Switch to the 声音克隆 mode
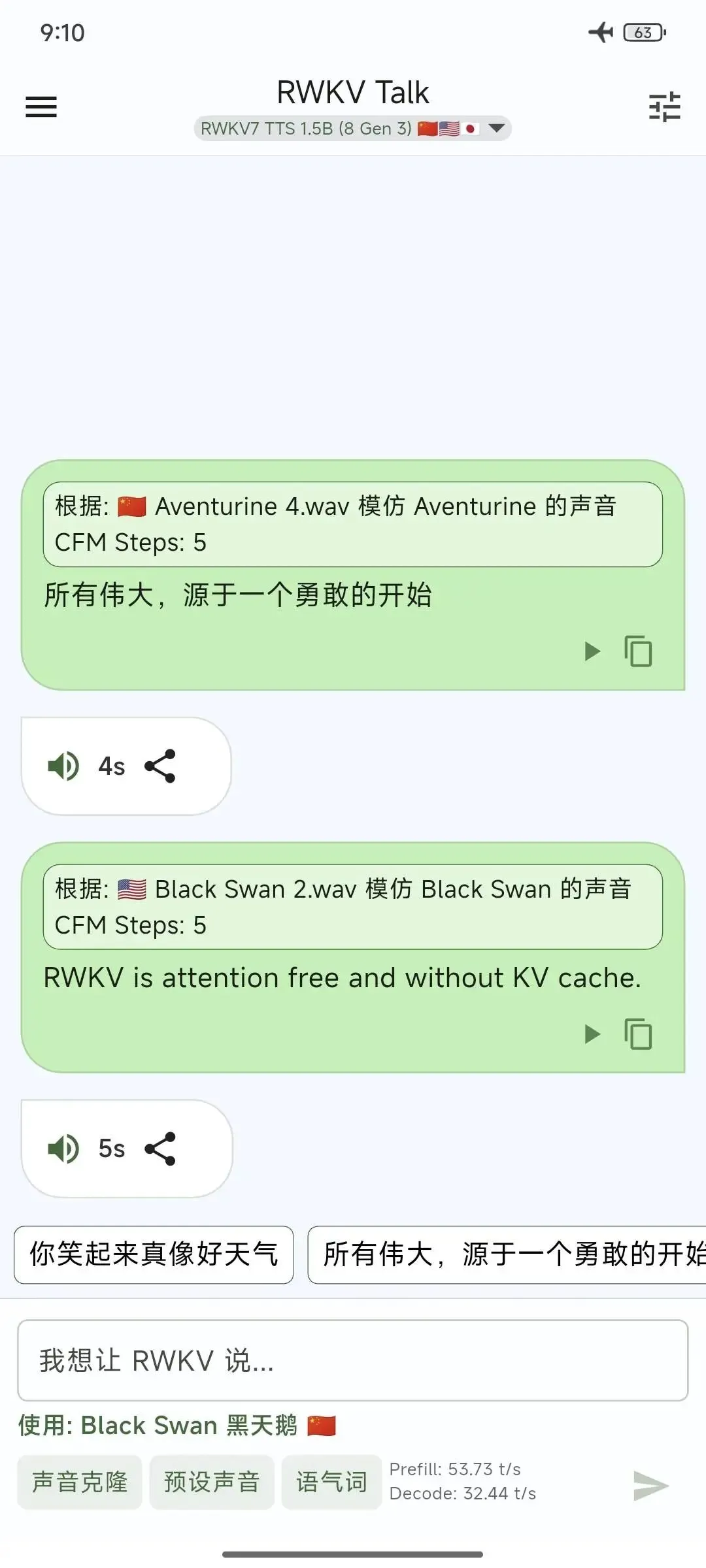 [x=78, y=1482]
